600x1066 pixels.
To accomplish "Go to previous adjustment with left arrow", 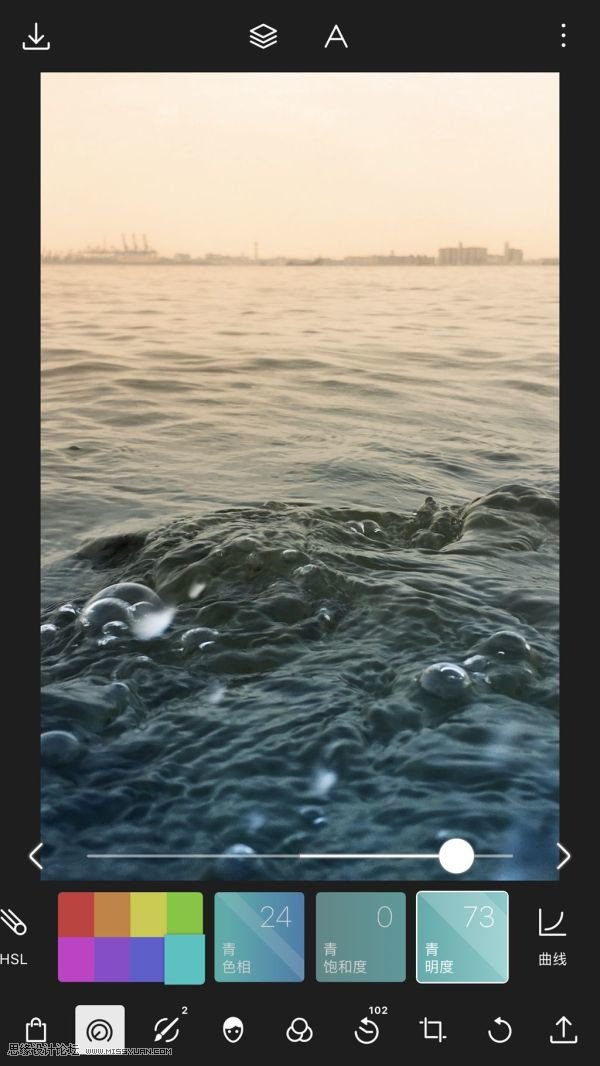I will point(36,856).
